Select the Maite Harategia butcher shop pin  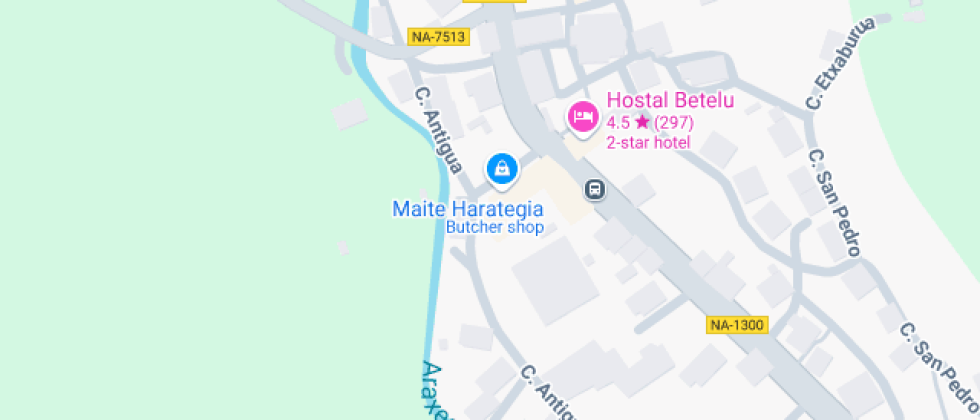[501, 169]
